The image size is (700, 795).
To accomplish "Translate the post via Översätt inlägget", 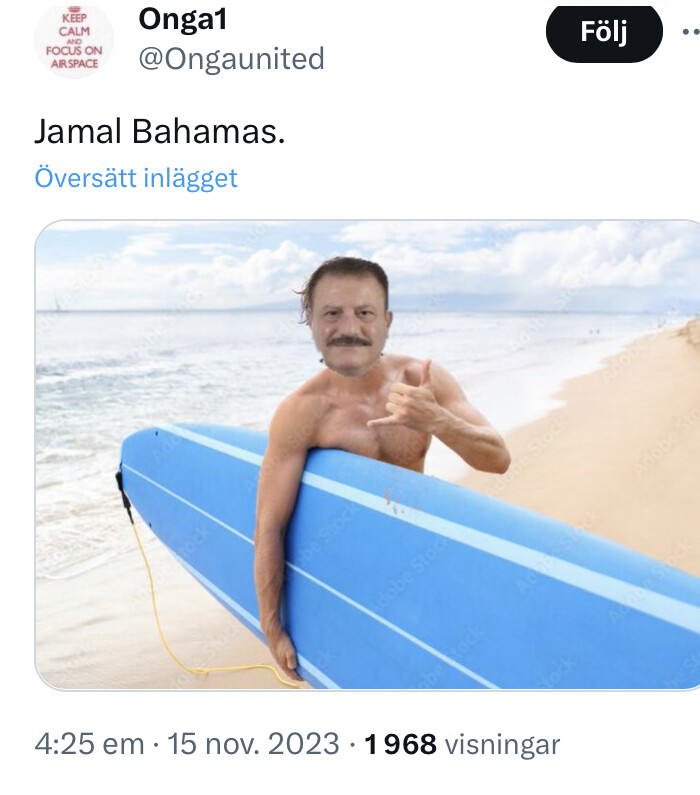I will tap(136, 178).
